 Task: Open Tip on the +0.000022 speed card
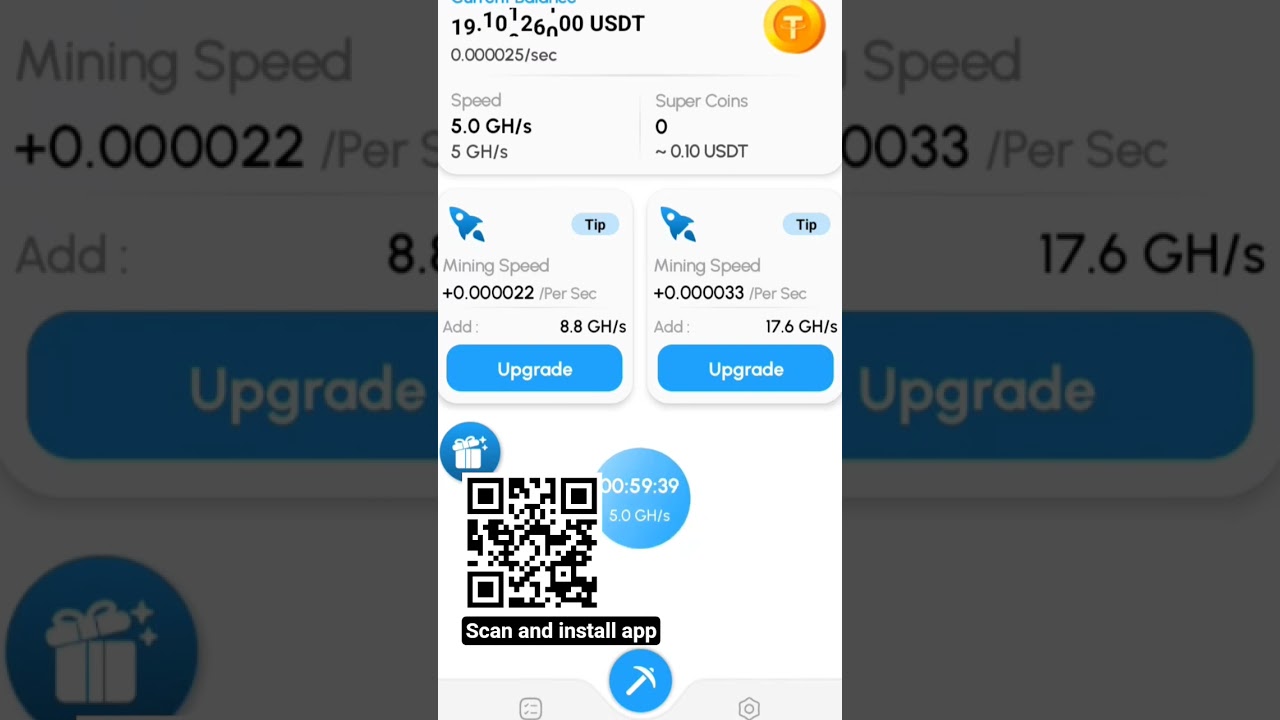tap(595, 224)
